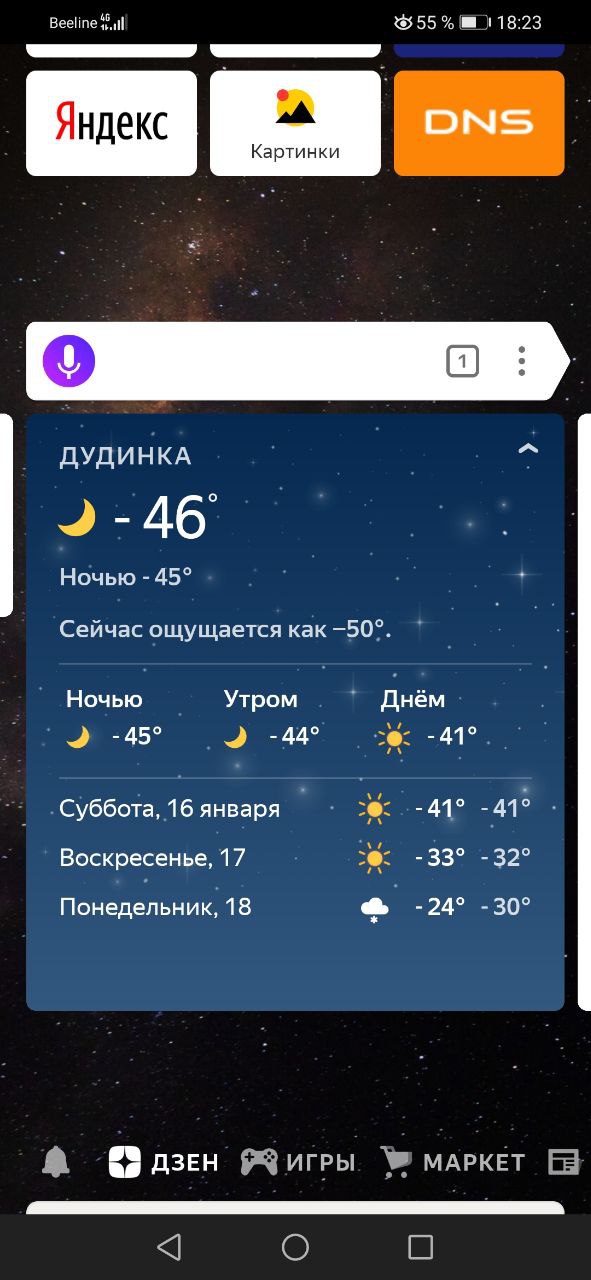Open the notifications bell
The image size is (591, 1280).
click(56, 1162)
